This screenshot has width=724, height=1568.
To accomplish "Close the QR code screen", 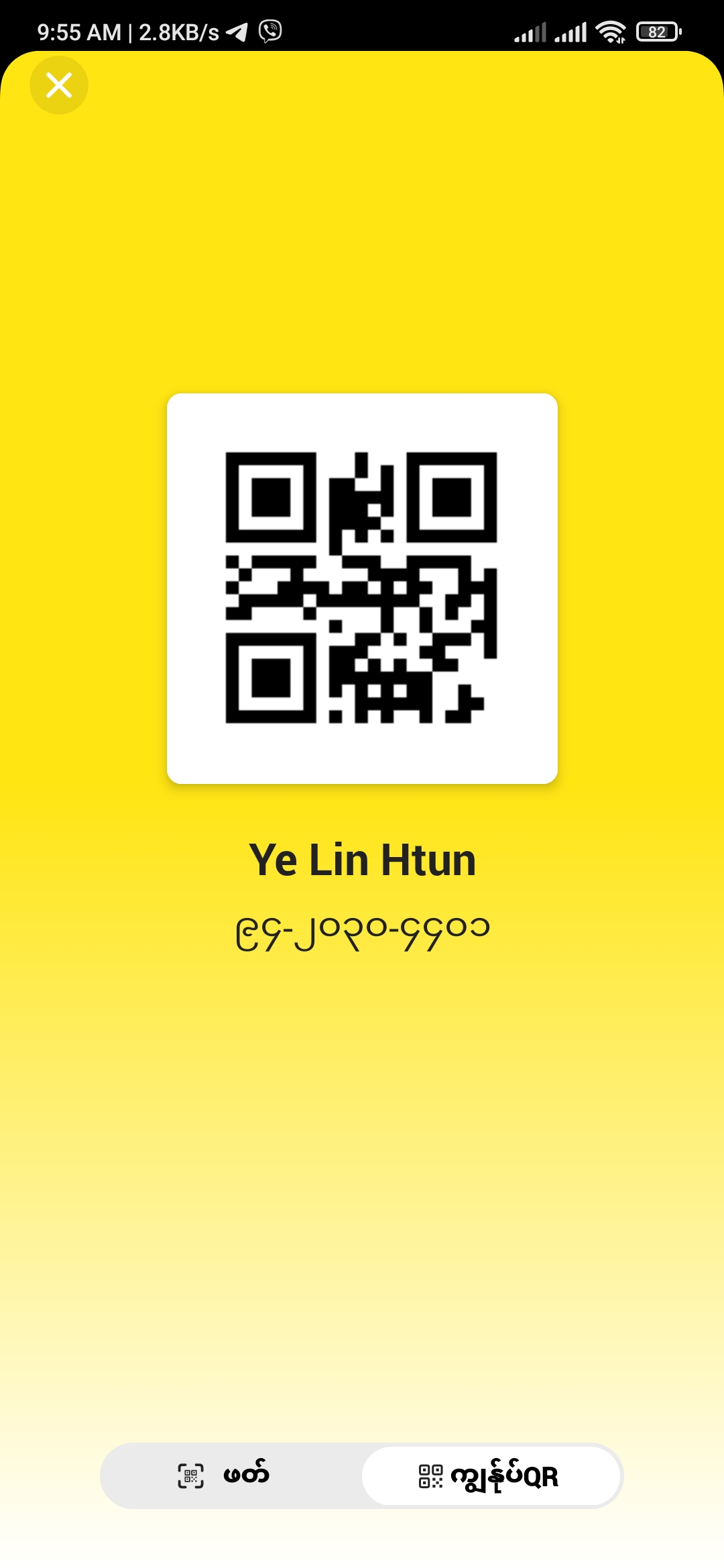I will [x=59, y=85].
